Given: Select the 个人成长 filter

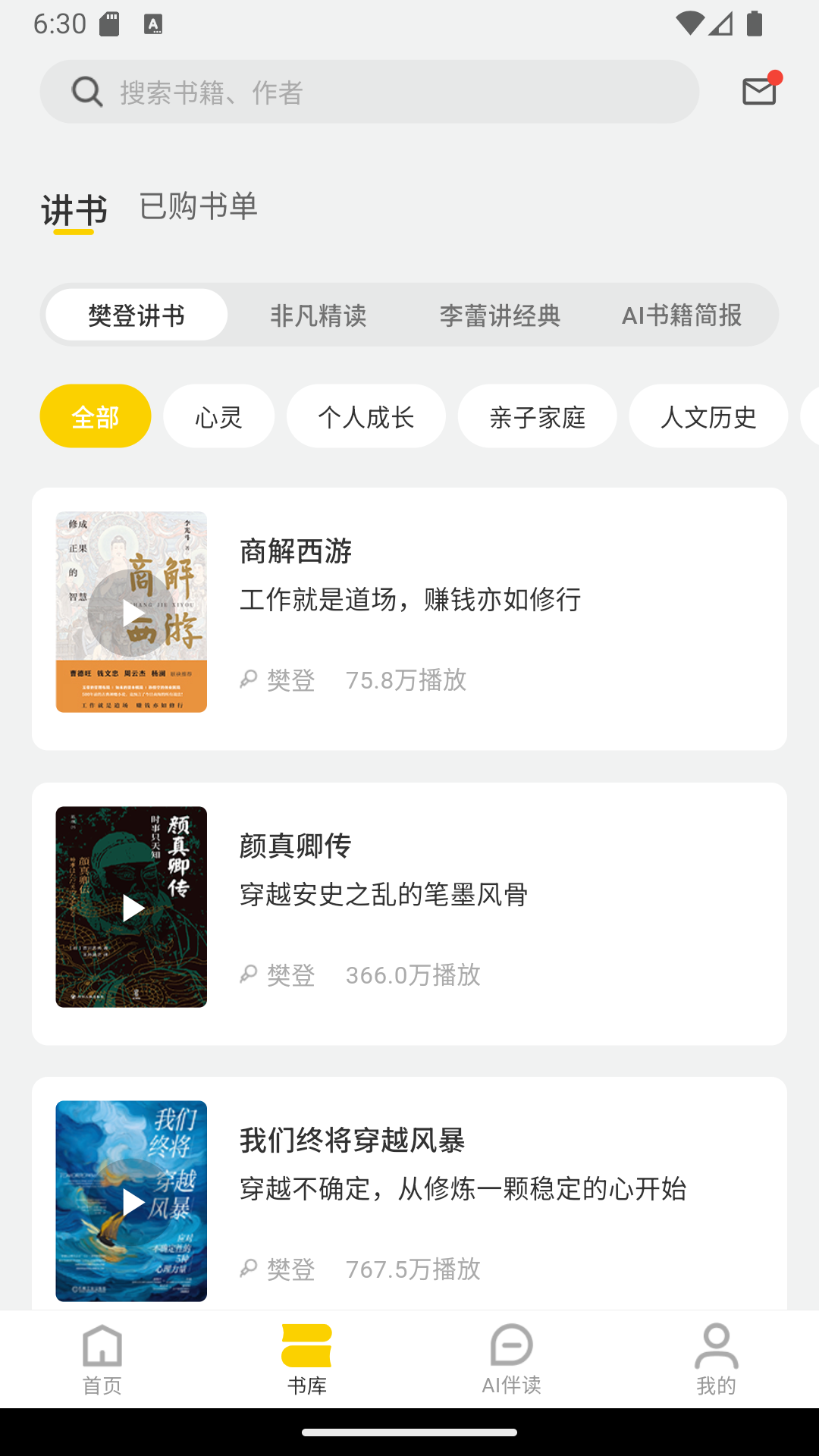Looking at the screenshot, I should 366,416.
